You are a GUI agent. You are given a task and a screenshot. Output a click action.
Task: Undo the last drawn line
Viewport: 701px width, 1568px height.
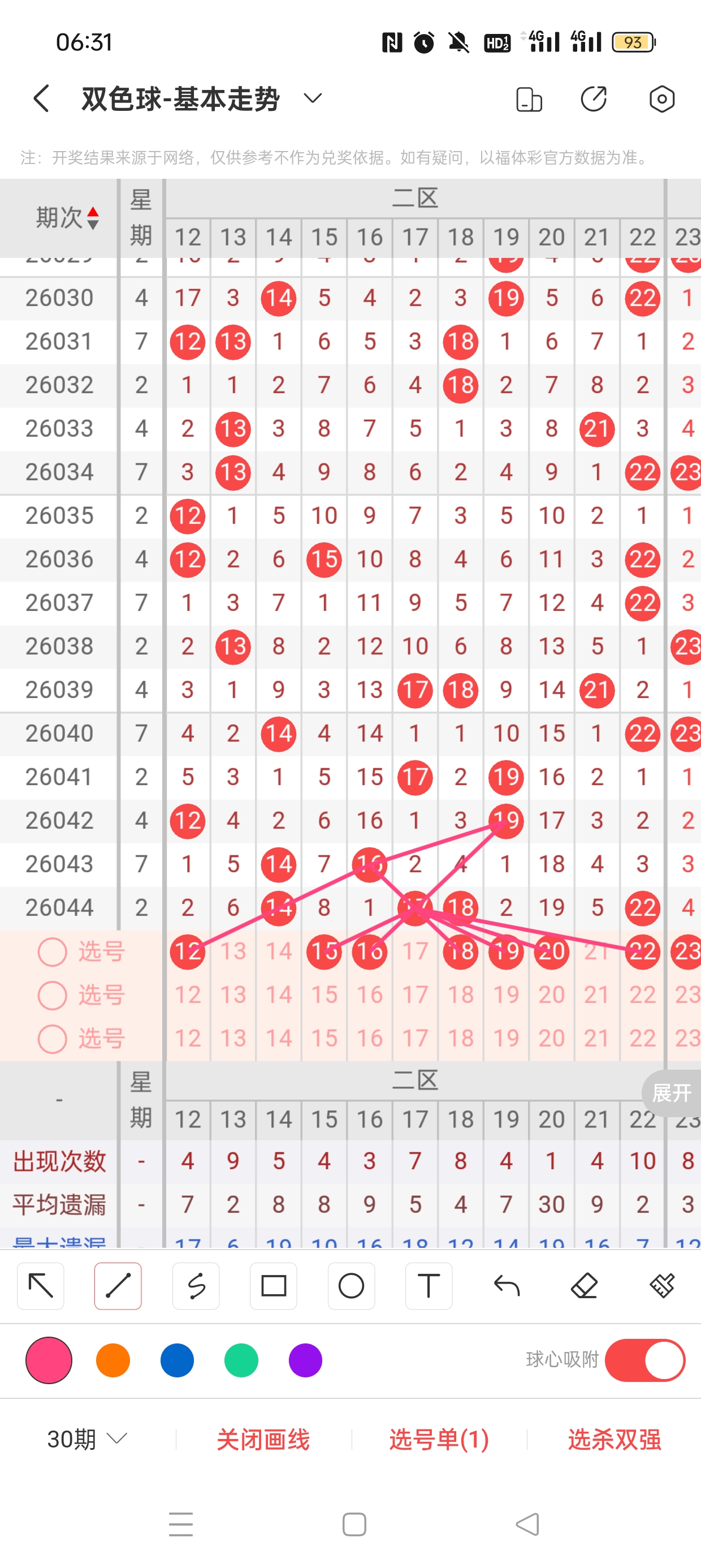[x=507, y=1286]
